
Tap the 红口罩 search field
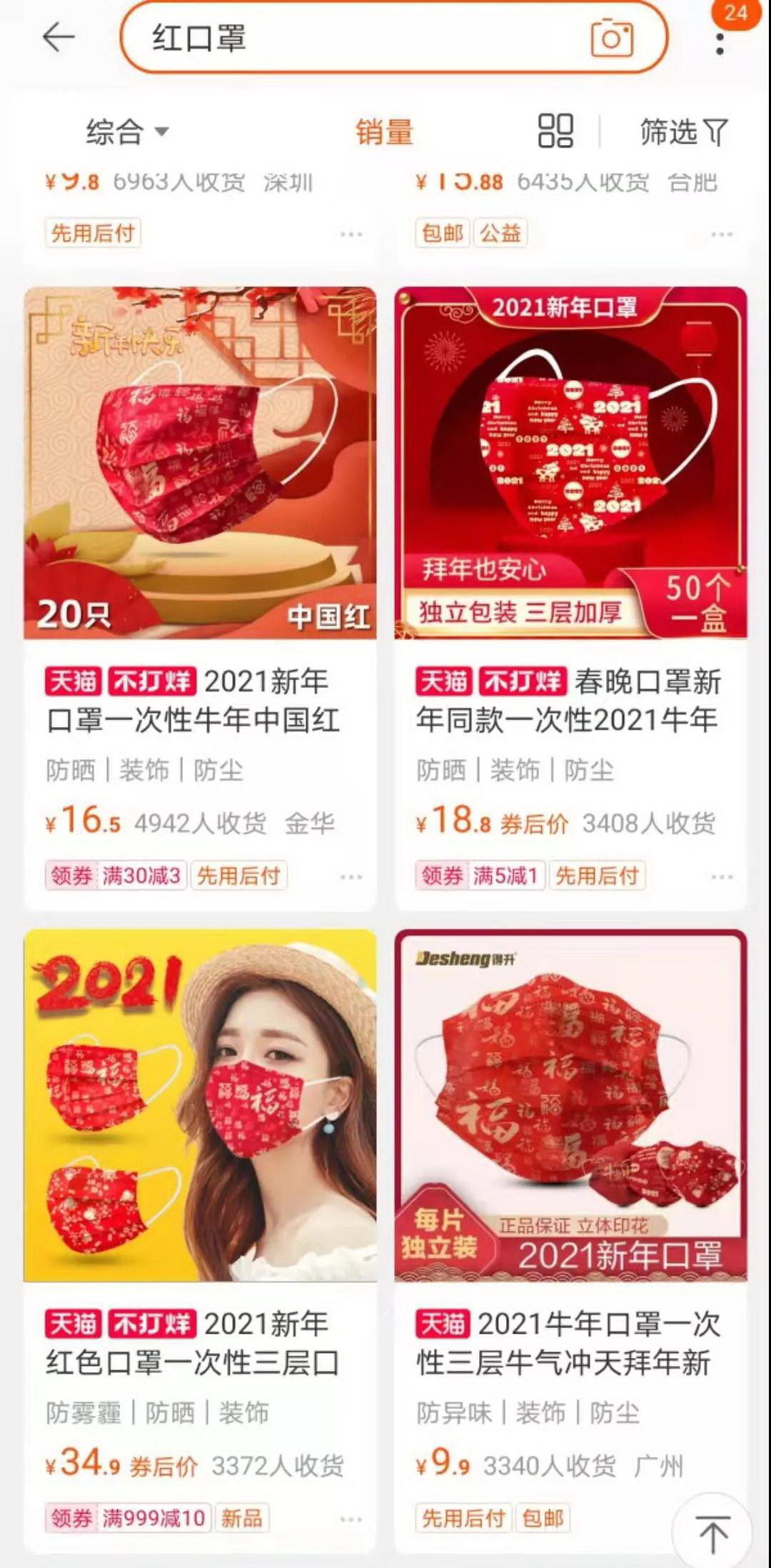(357, 39)
